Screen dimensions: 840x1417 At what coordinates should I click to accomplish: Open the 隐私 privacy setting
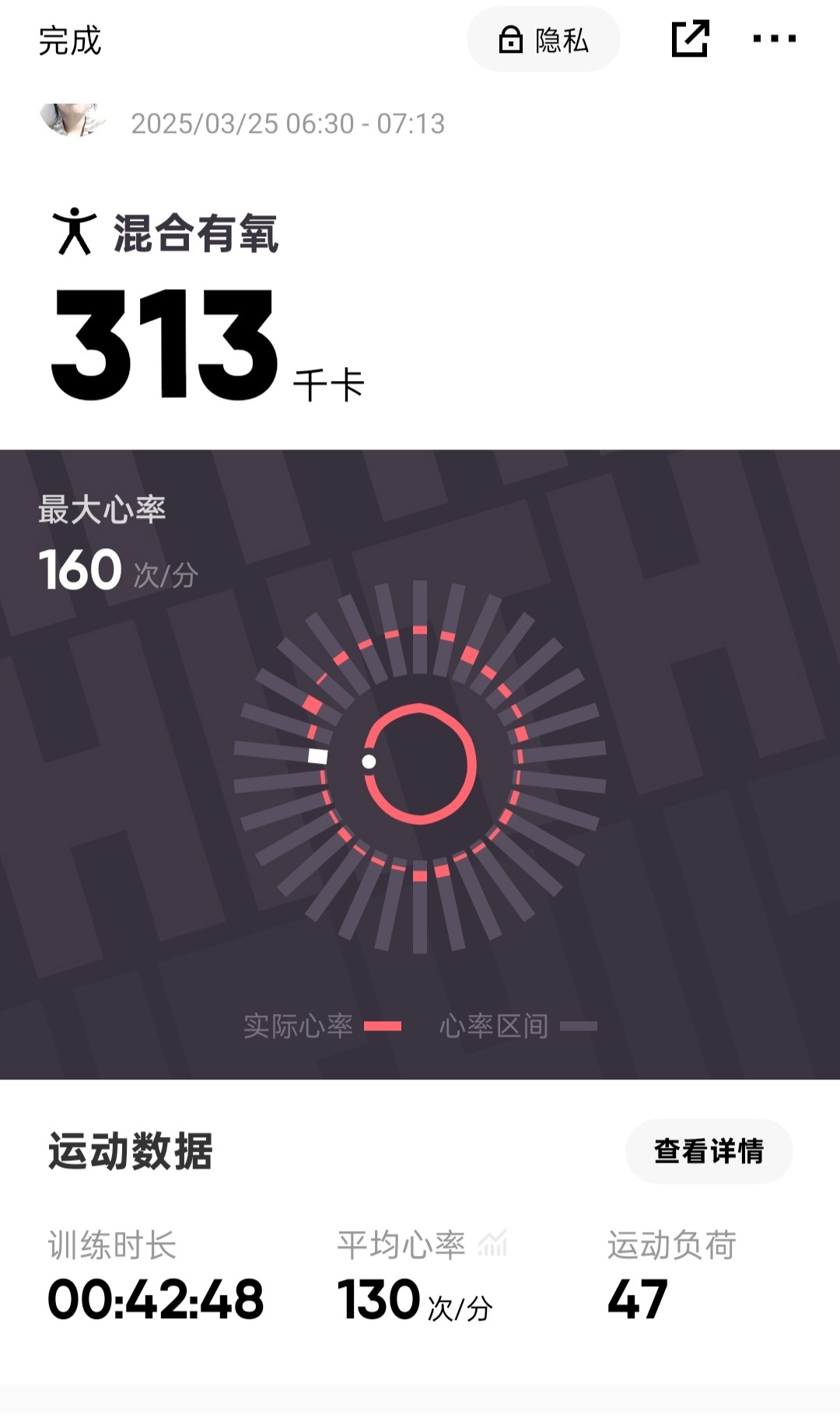(x=543, y=39)
